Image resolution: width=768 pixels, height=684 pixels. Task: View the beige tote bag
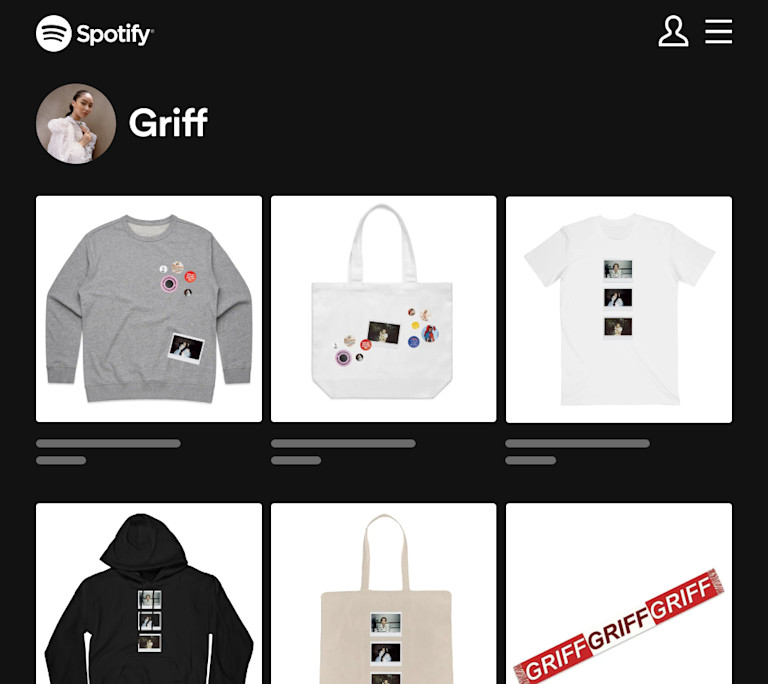[383, 595]
